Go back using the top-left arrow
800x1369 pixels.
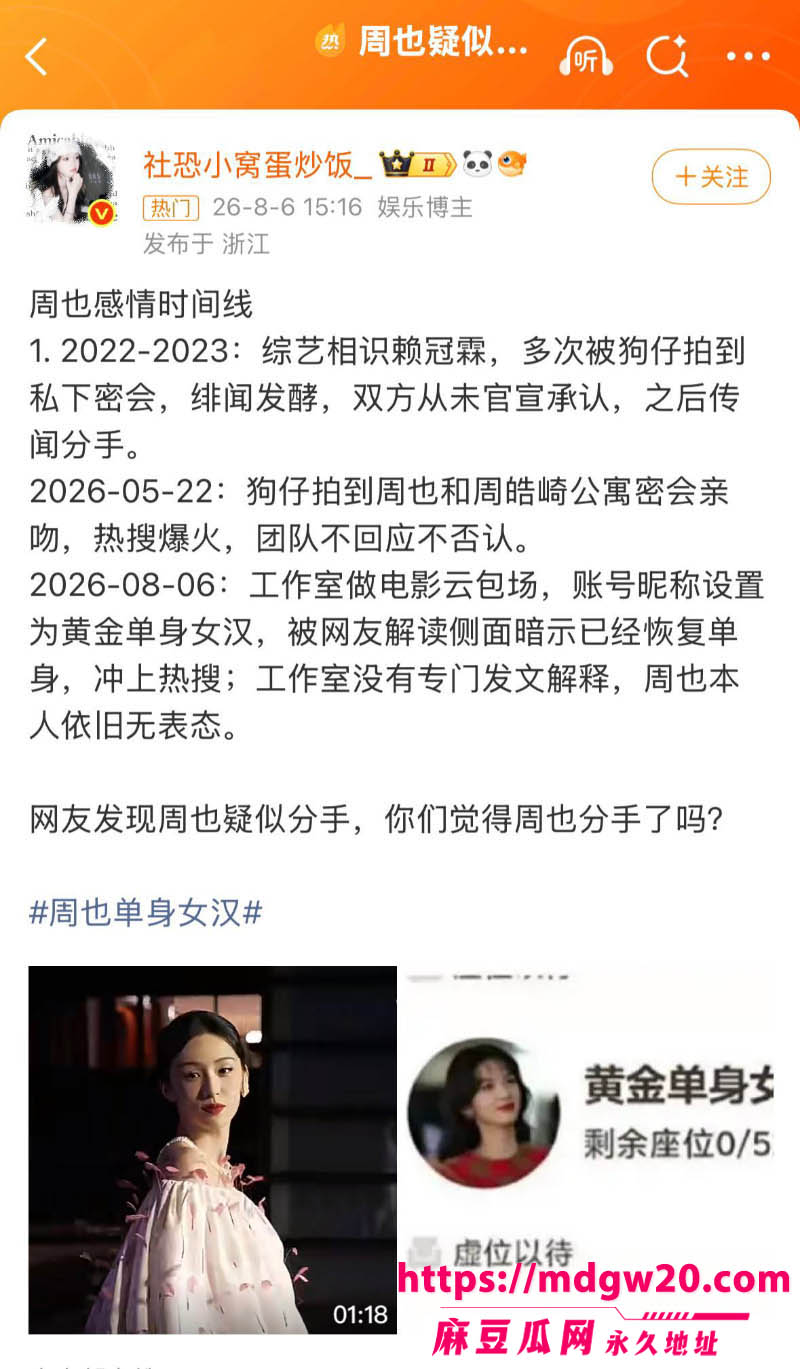[36, 57]
